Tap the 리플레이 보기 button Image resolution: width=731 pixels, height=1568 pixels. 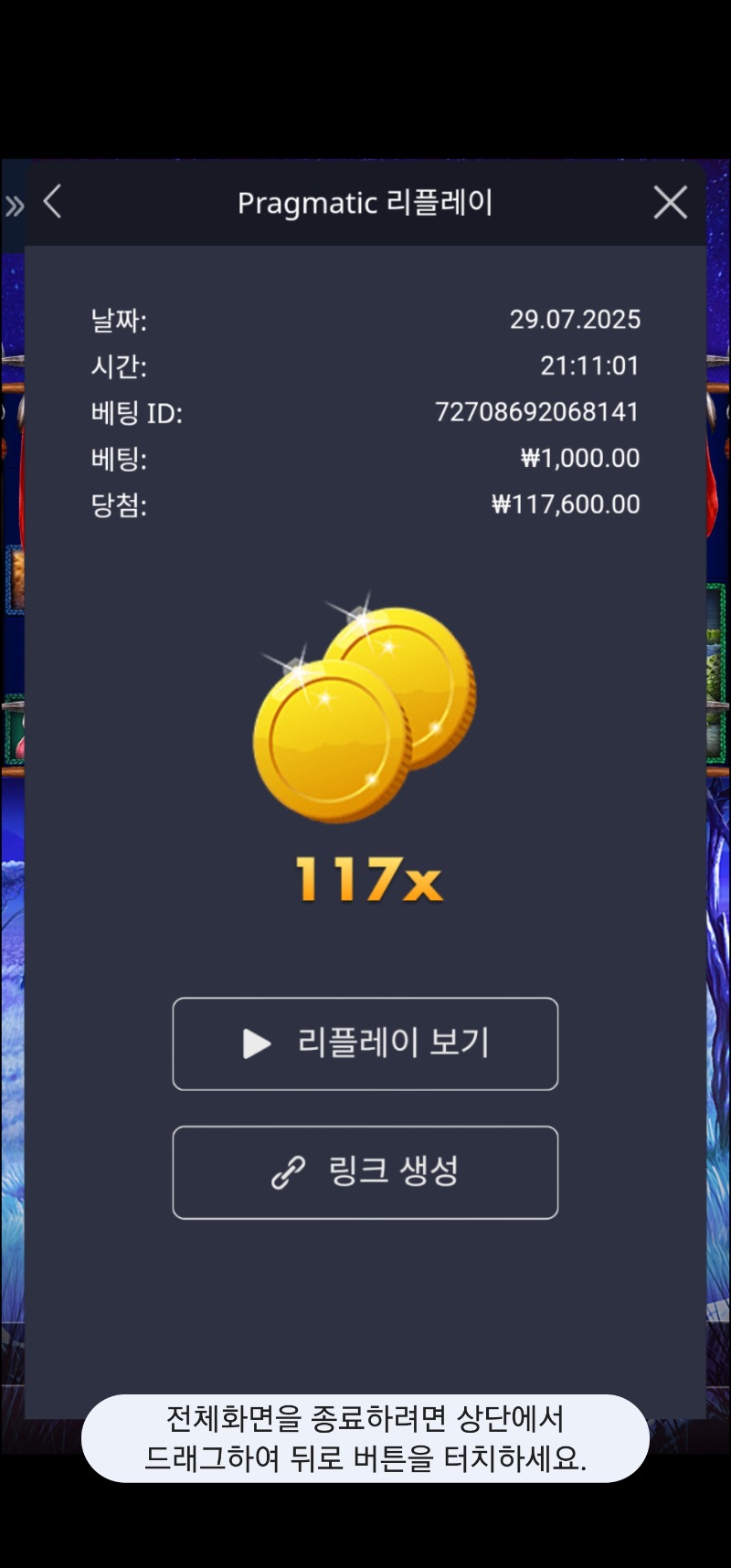[x=365, y=1044]
